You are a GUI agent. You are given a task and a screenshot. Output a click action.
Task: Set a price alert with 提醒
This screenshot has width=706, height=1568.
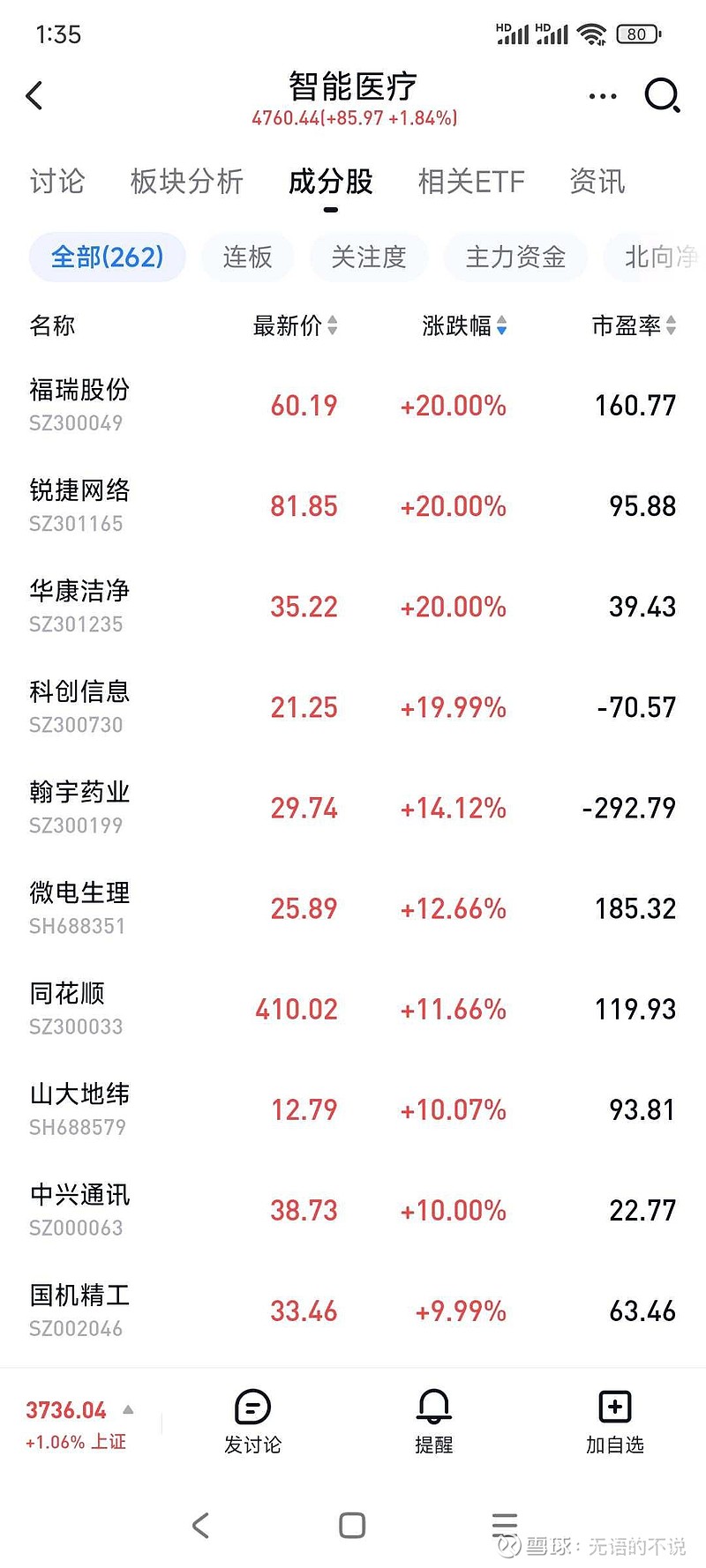click(x=433, y=1422)
